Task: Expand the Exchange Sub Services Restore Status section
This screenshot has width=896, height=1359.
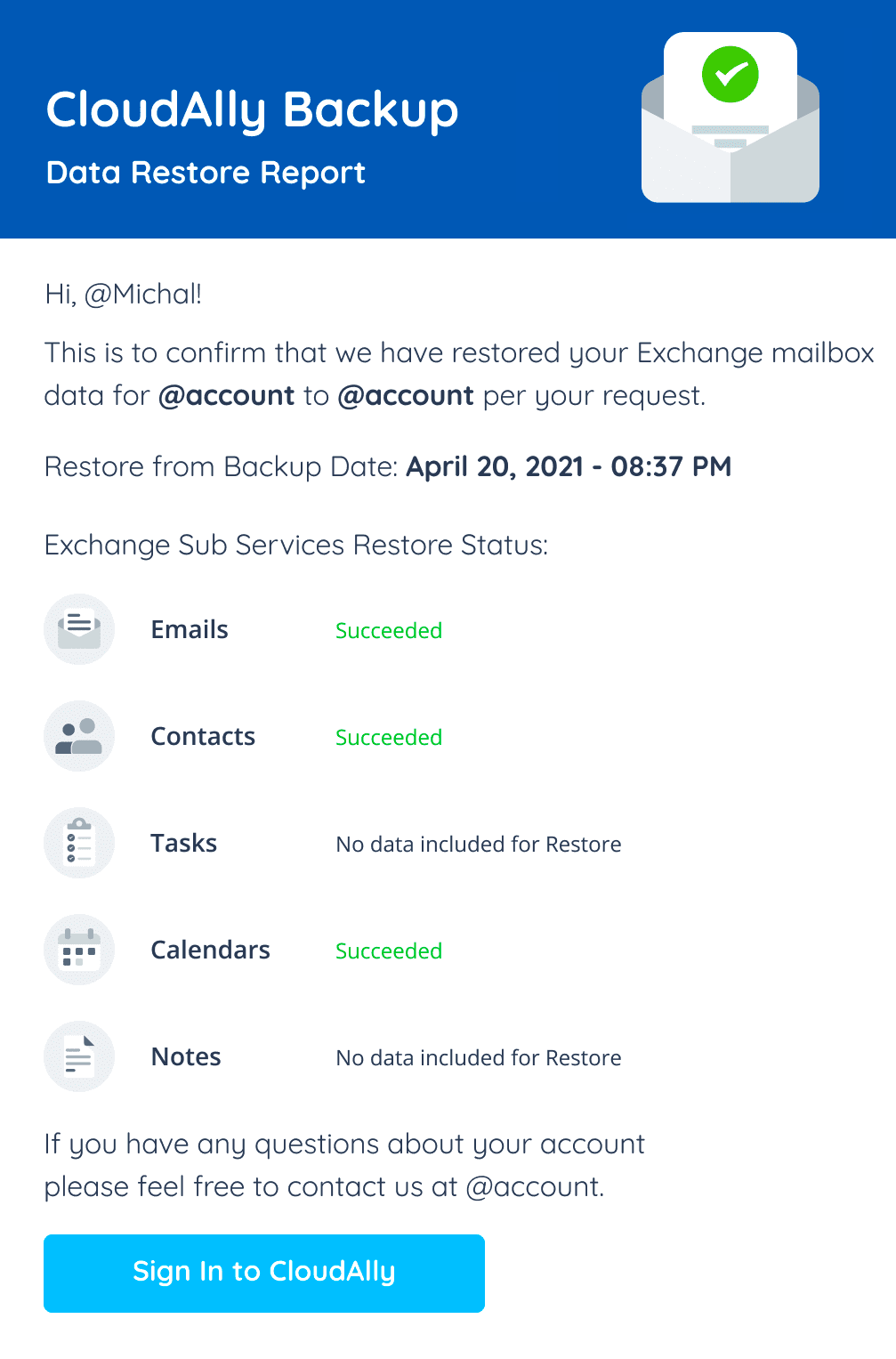Action: click(297, 545)
